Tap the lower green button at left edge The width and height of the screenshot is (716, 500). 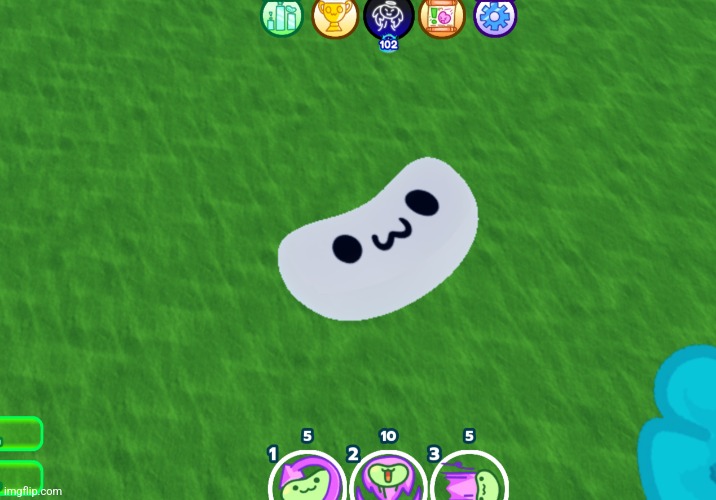click(x=20, y=475)
